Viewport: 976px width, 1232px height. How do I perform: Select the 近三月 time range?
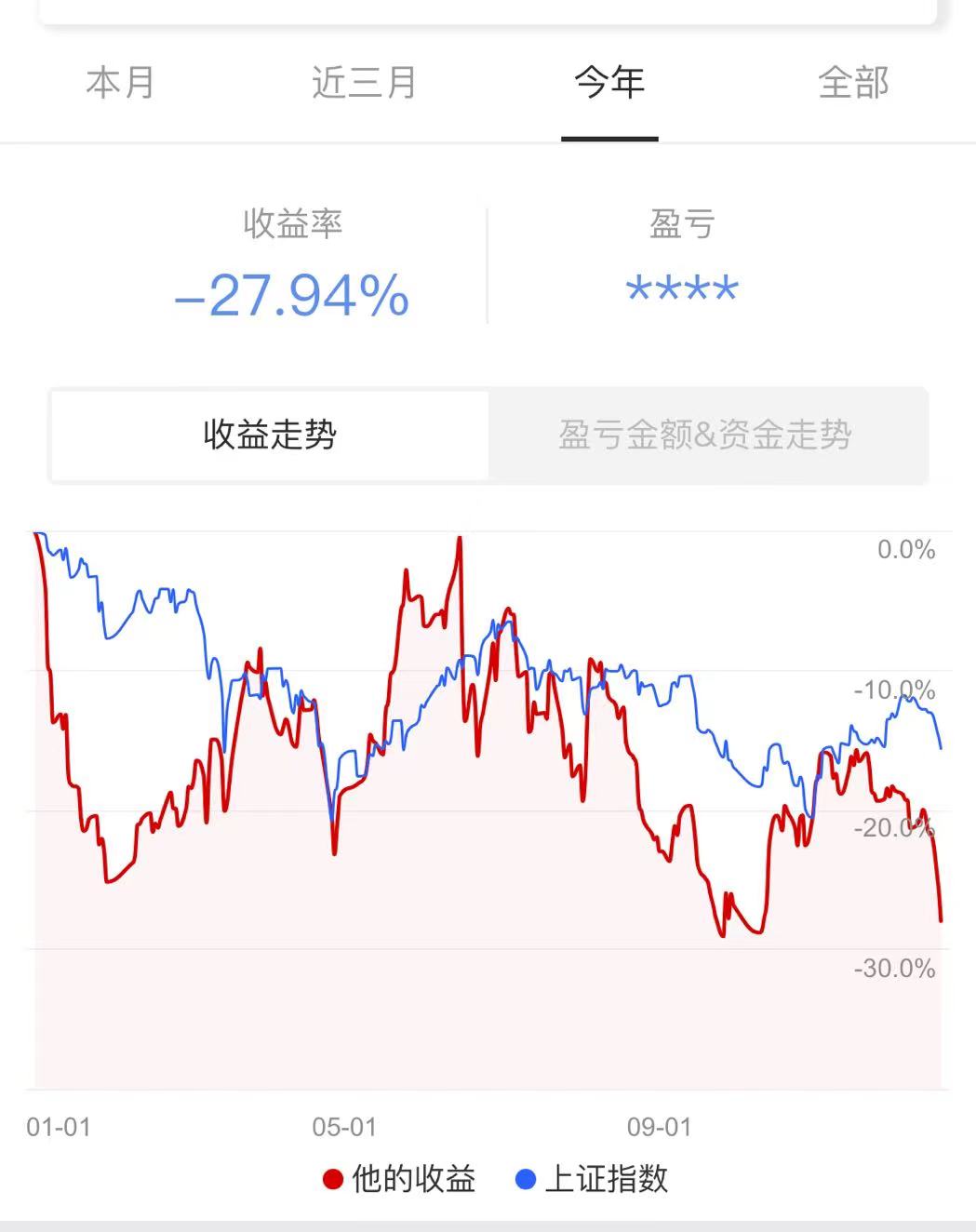364,83
